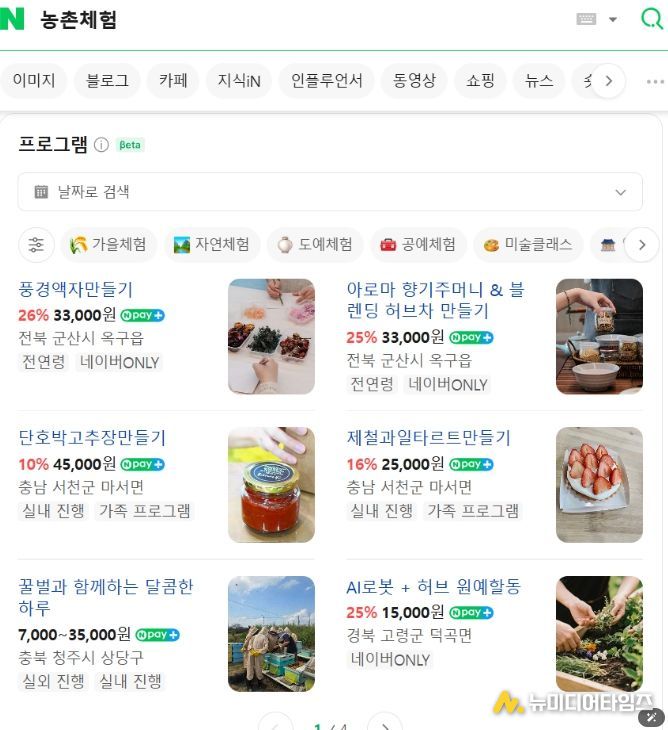Switch to the 이미지 tab
Image resolution: width=668 pixels, height=730 pixels.
point(34,81)
